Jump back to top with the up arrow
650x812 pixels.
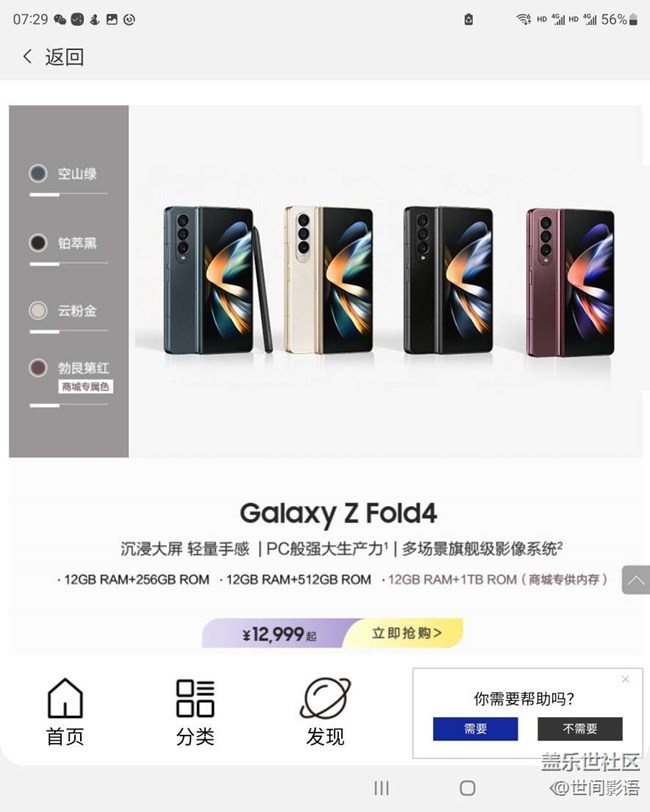[x=636, y=580]
